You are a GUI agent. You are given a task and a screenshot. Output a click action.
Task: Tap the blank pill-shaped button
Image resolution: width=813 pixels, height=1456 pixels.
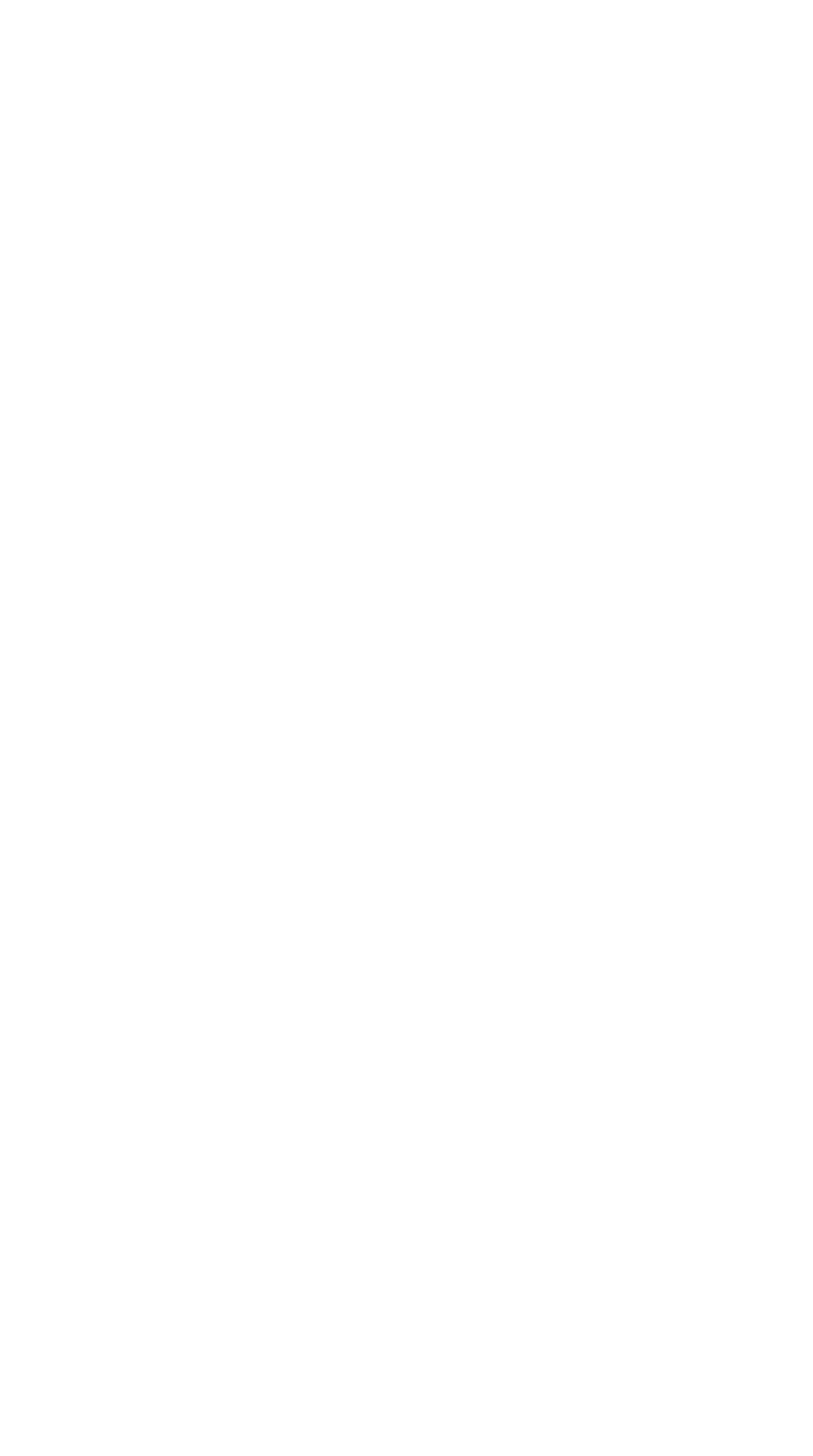(x=406, y=1163)
